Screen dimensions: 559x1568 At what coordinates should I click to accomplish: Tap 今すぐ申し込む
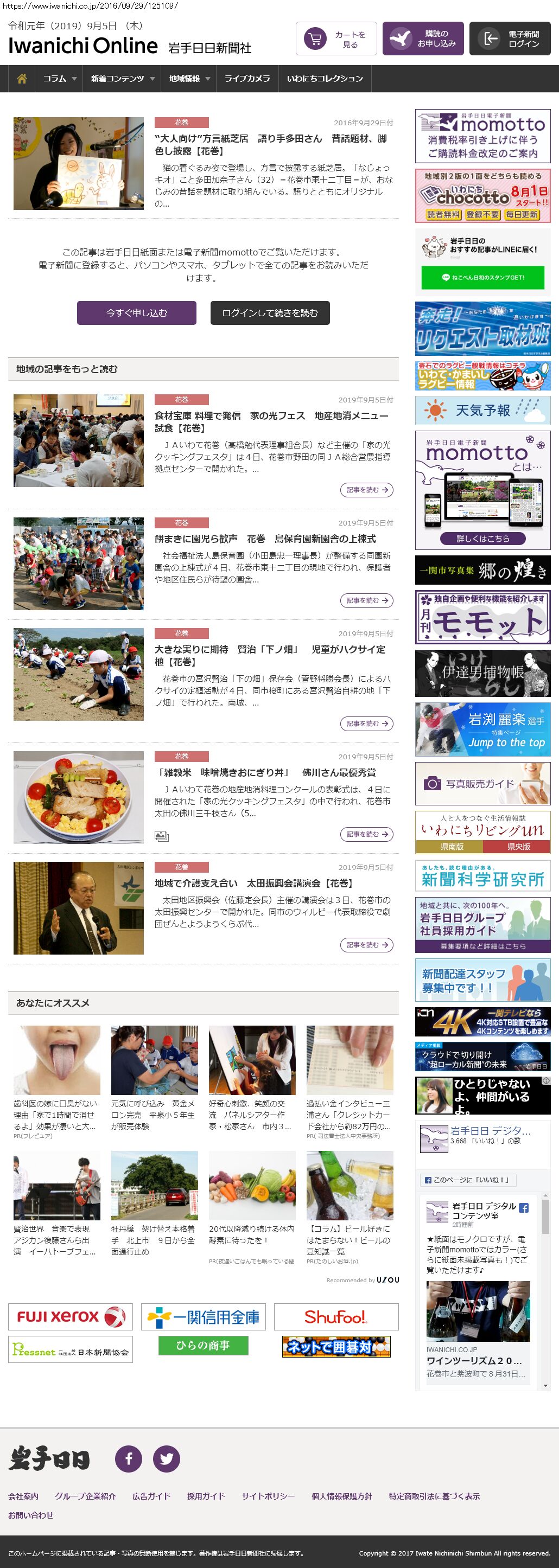(136, 313)
